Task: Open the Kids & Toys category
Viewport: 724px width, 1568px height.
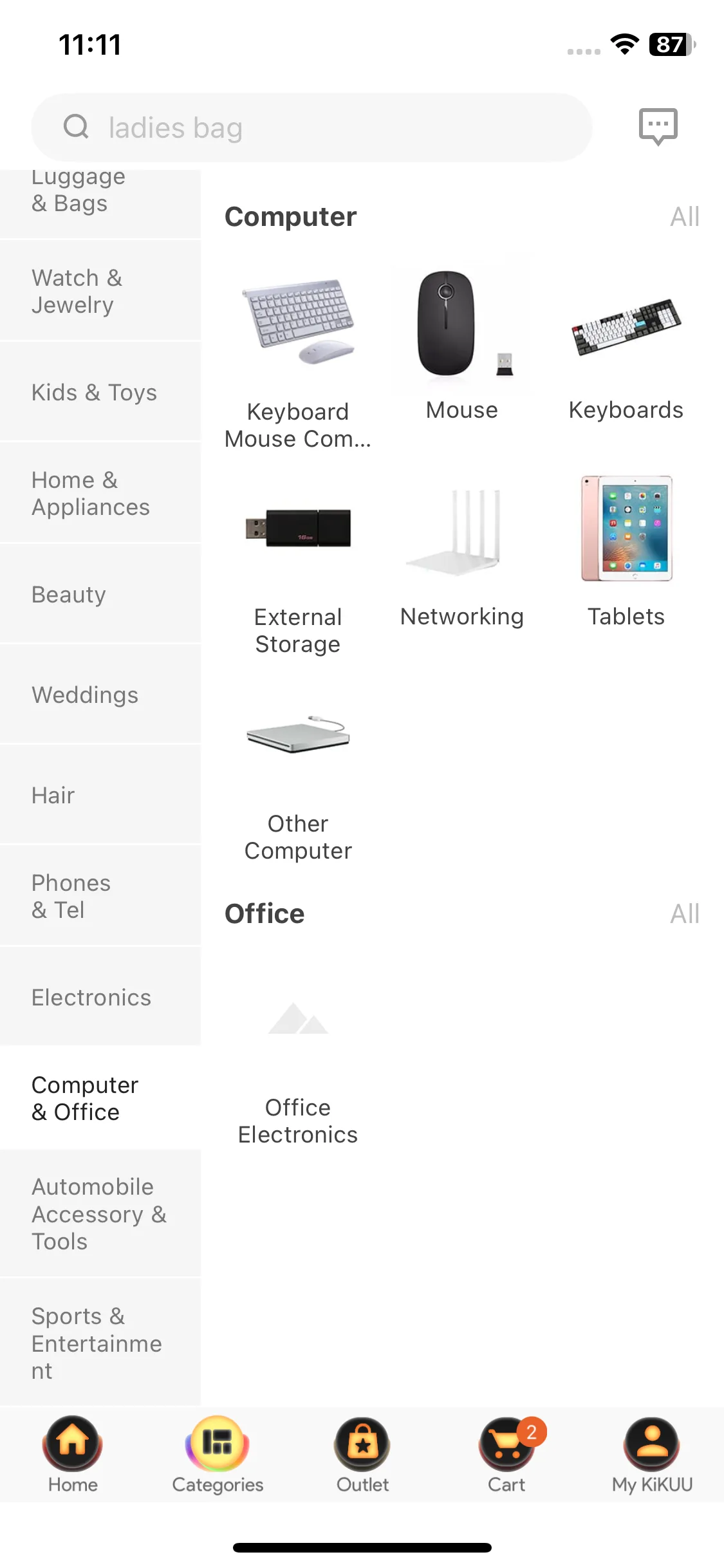Action: 100,392
